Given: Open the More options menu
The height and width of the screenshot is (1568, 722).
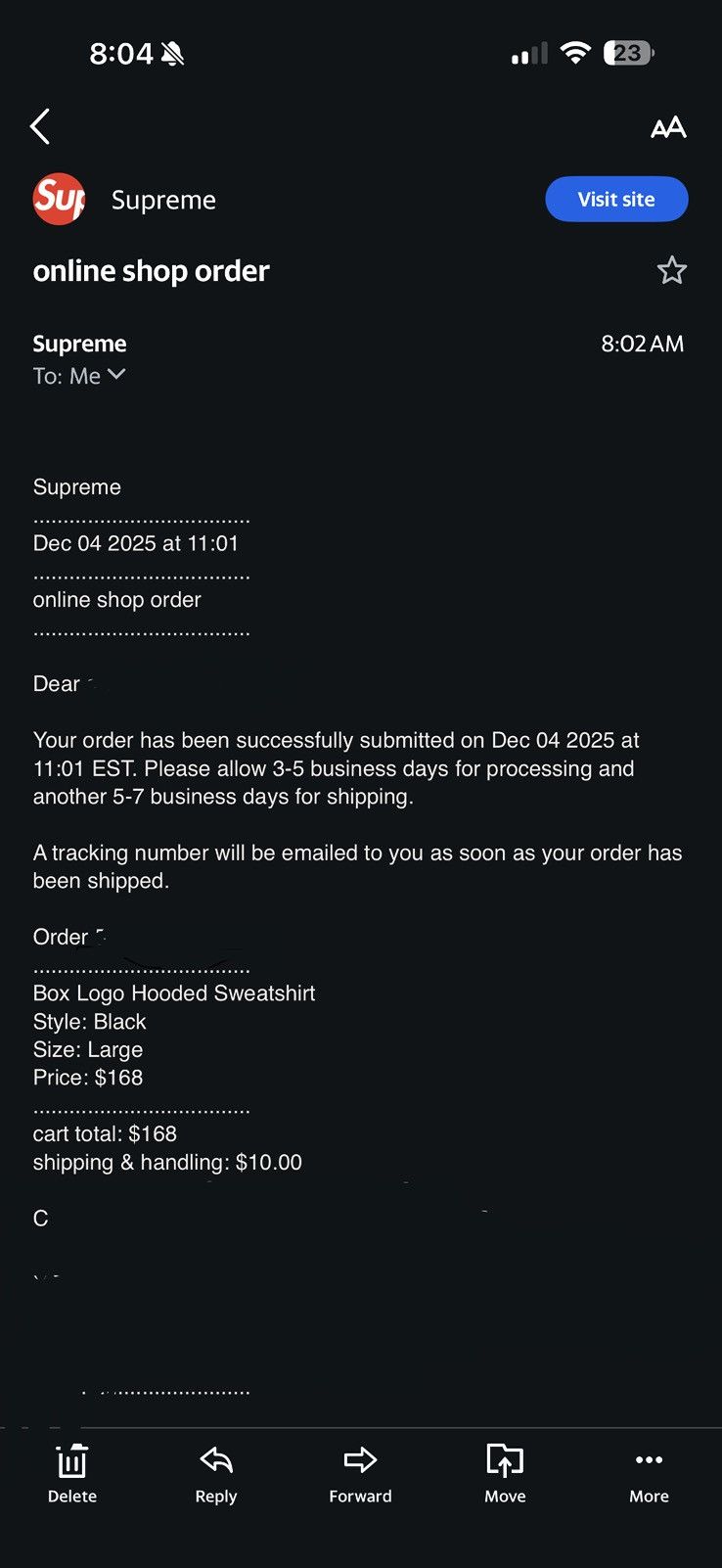Looking at the screenshot, I should (x=649, y=1474).
